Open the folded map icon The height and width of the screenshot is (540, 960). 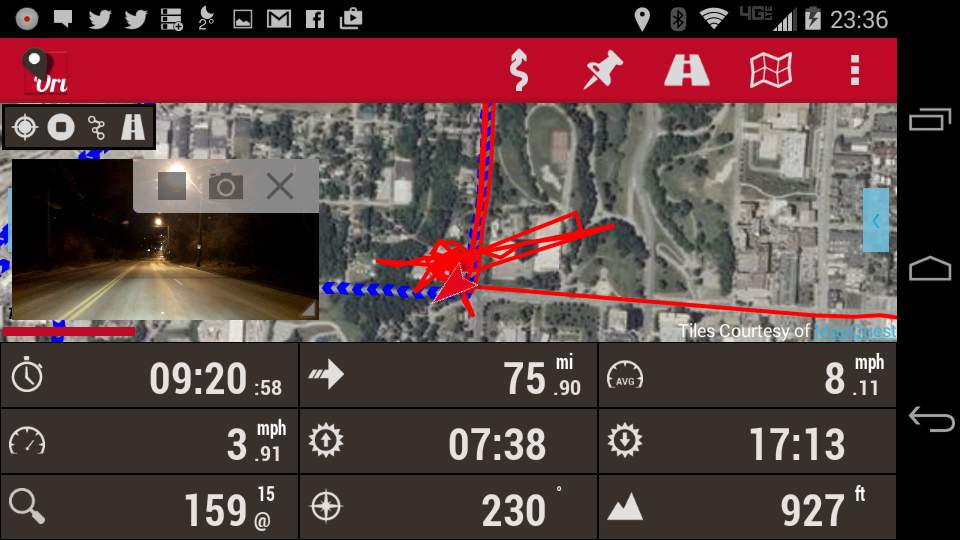[x=771, y=71]
